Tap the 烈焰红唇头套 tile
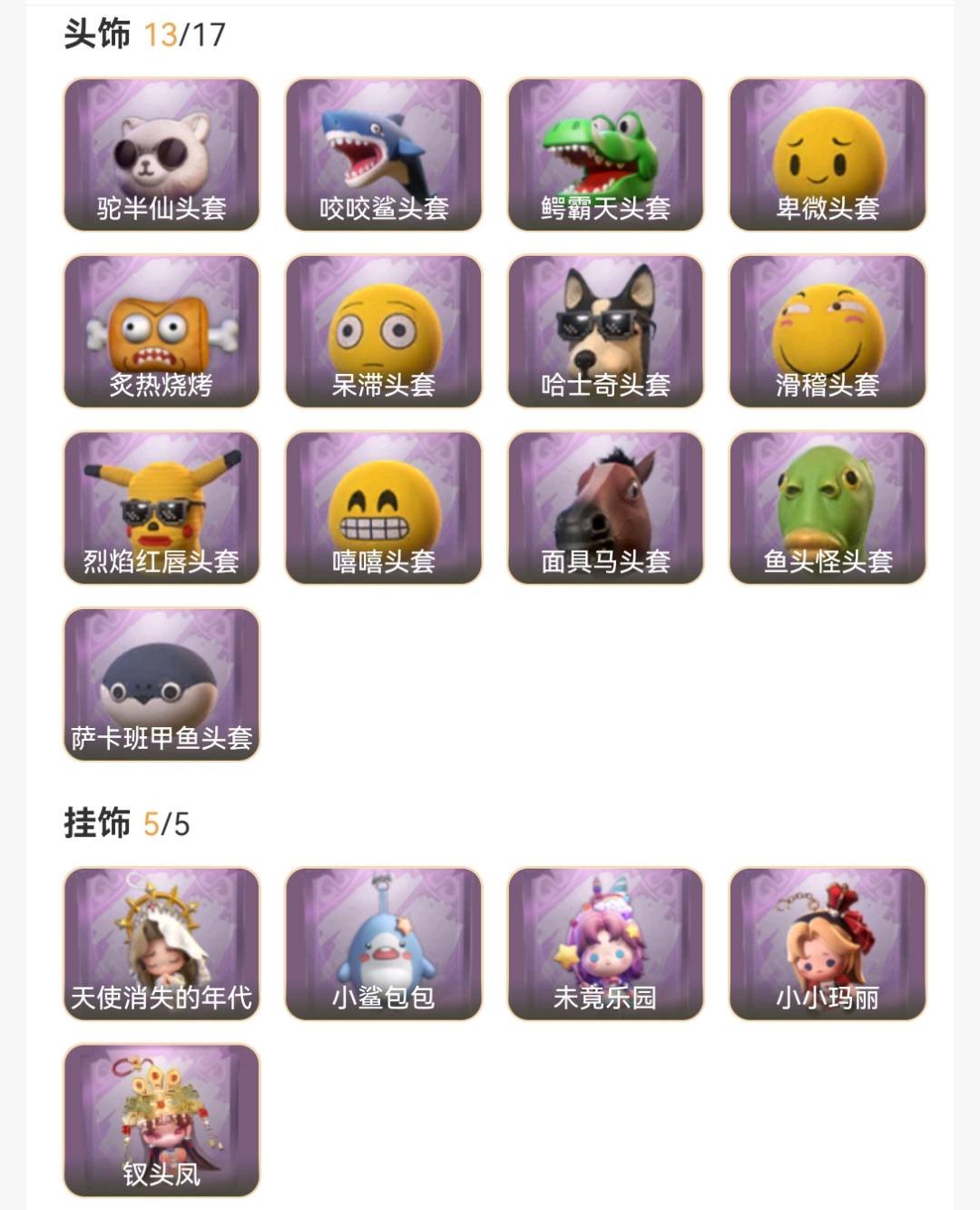 coord(162,507)
